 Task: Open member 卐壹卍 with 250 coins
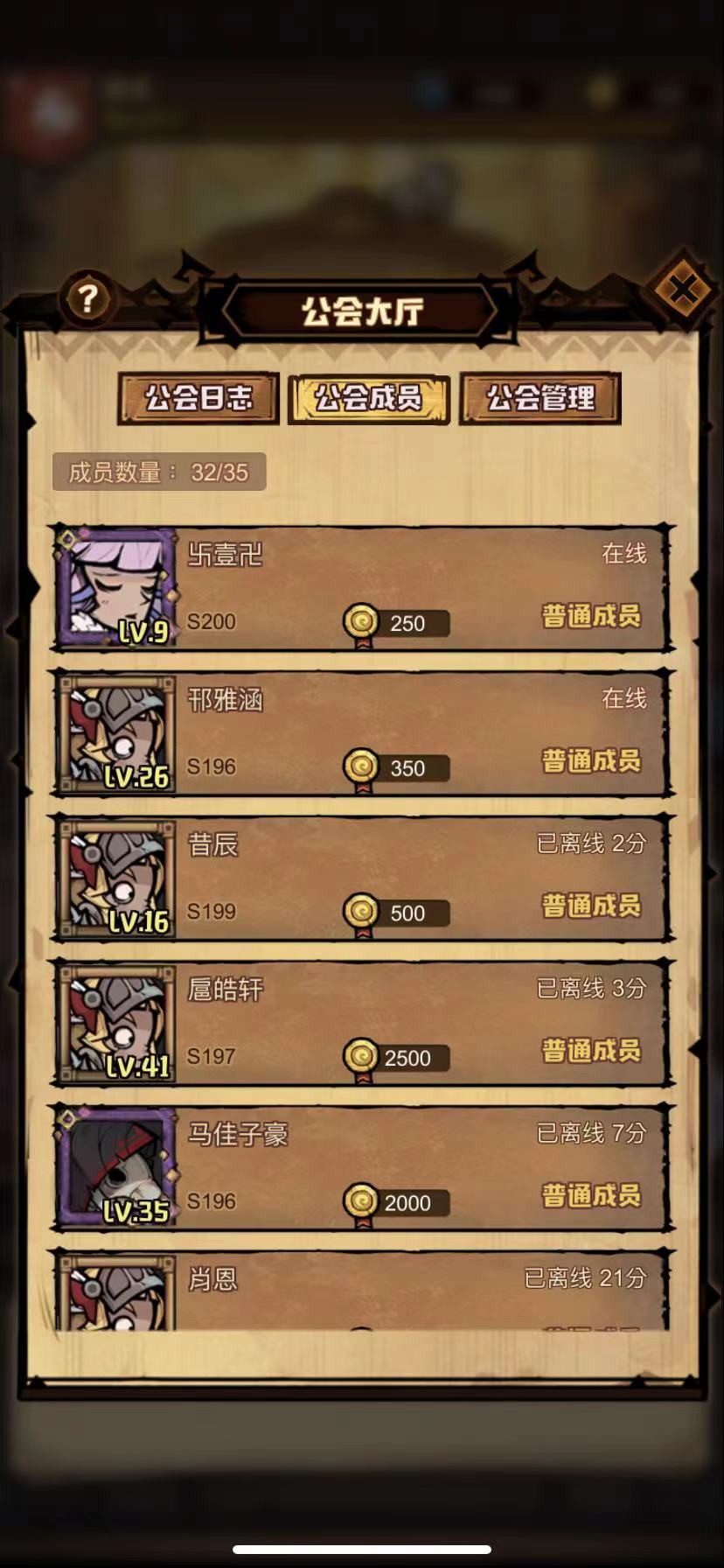(362, 588)
